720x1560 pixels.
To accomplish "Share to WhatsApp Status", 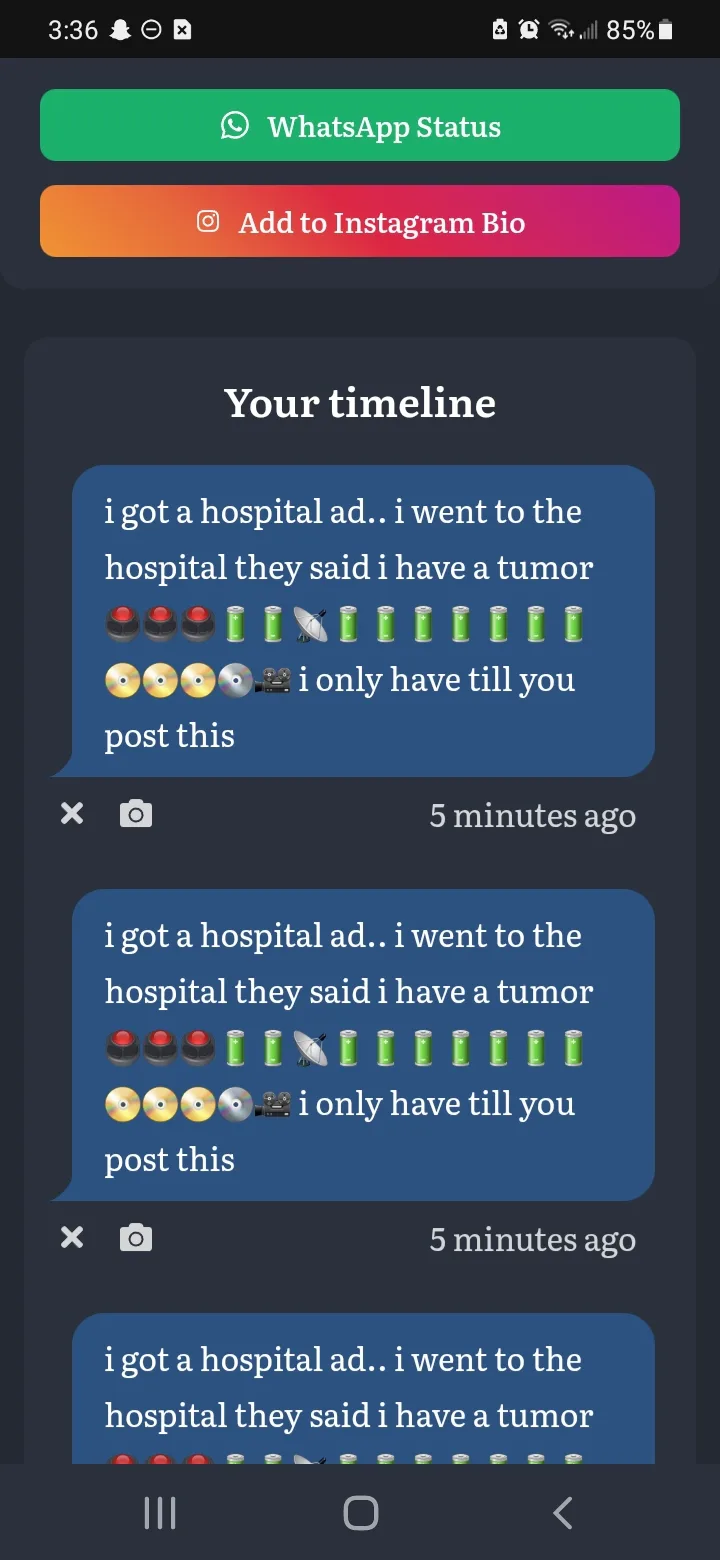I will (x=360, y=126).
